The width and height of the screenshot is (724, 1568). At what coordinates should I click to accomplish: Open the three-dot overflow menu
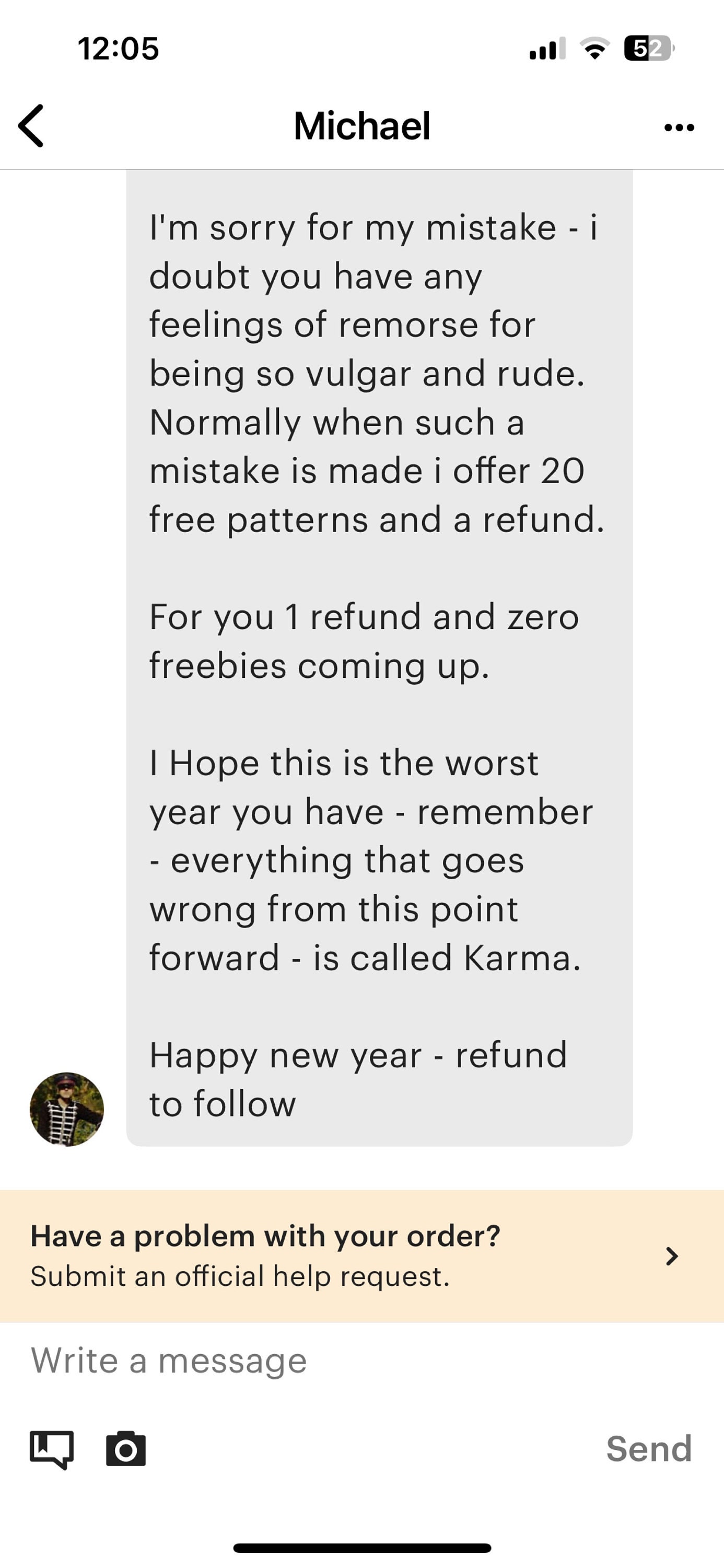(x=679, y=127)
